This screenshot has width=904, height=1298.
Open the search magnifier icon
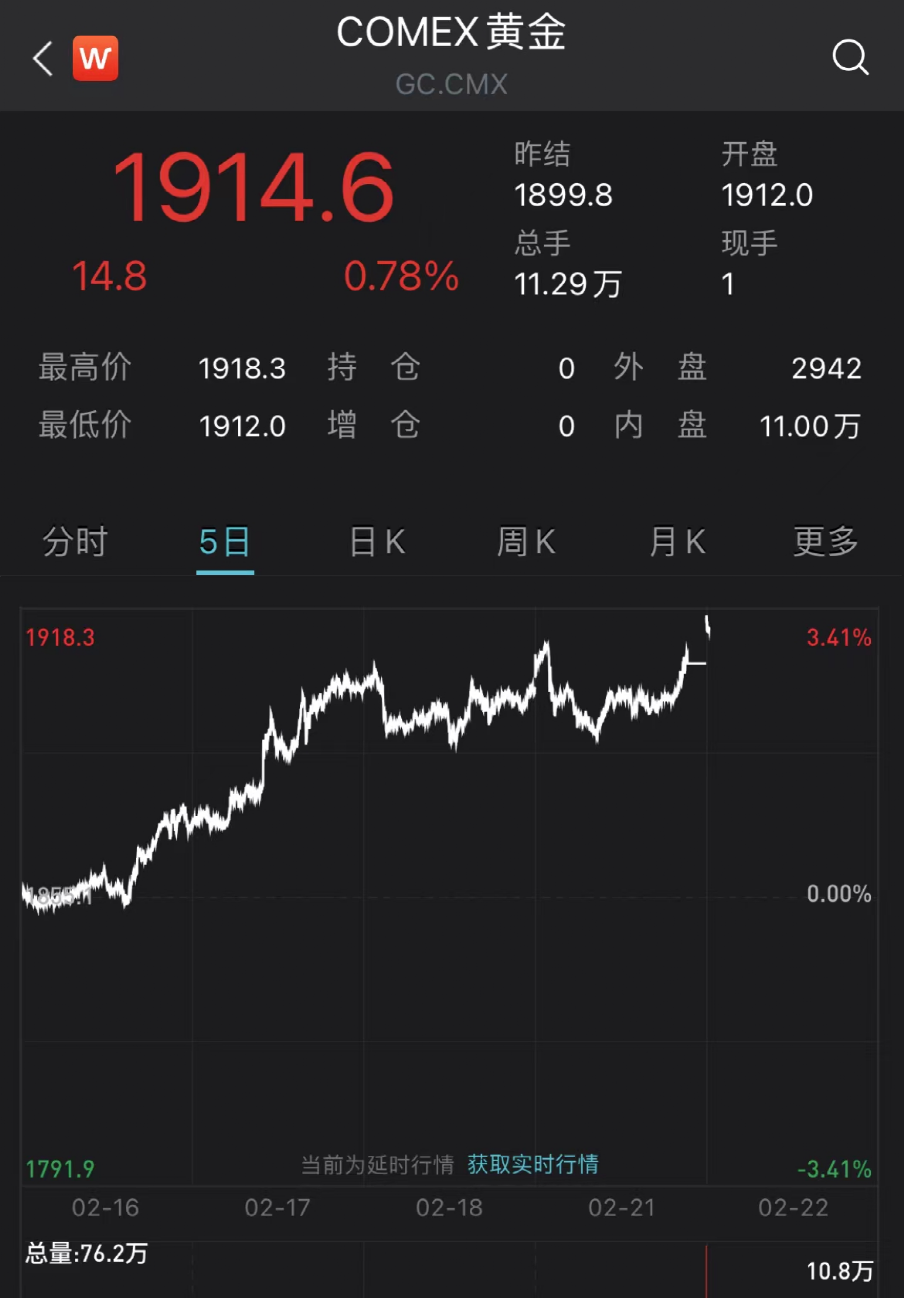(x=850, y=58)
